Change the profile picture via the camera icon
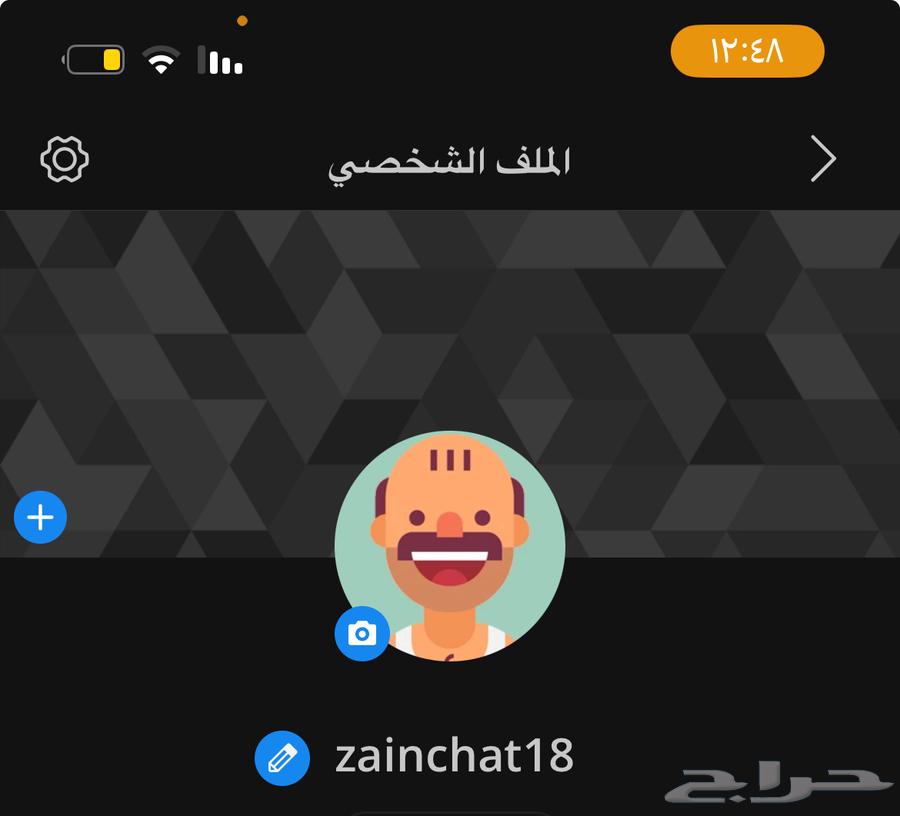 coord(361,633)
